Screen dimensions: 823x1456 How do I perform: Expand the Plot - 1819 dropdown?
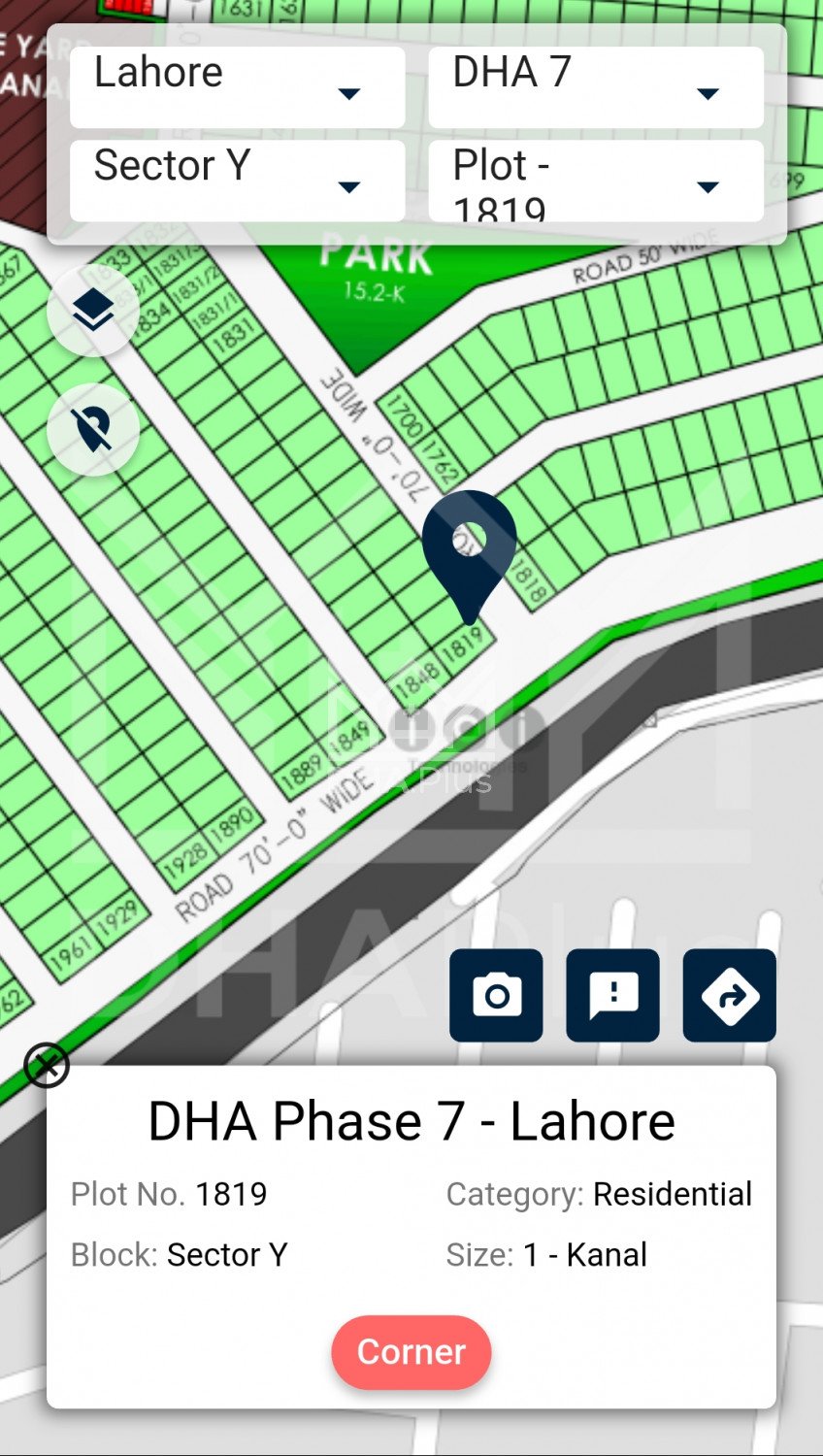coord(596,181)
